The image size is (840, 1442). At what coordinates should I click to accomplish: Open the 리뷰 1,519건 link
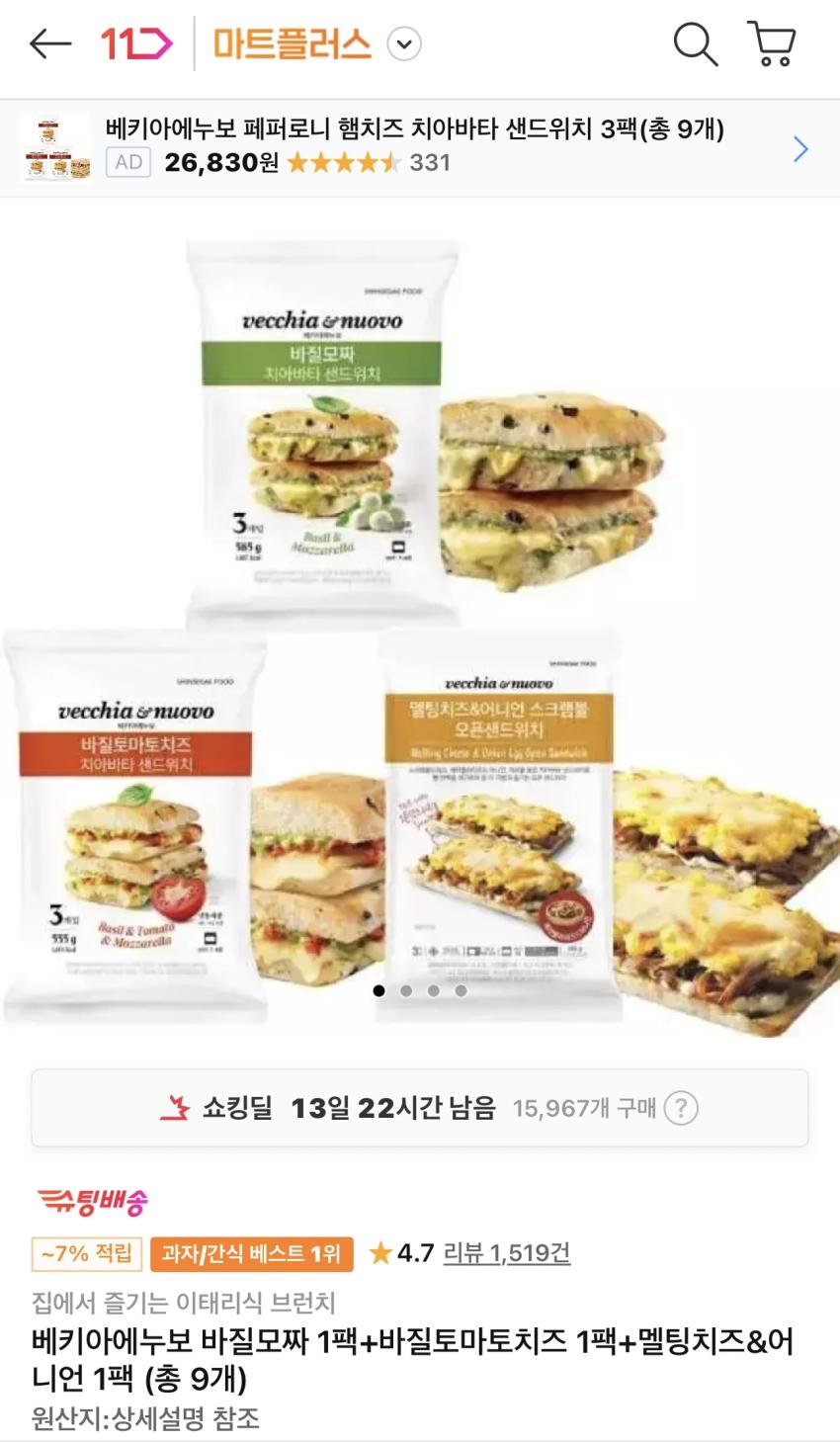[x=507, y=1253]
